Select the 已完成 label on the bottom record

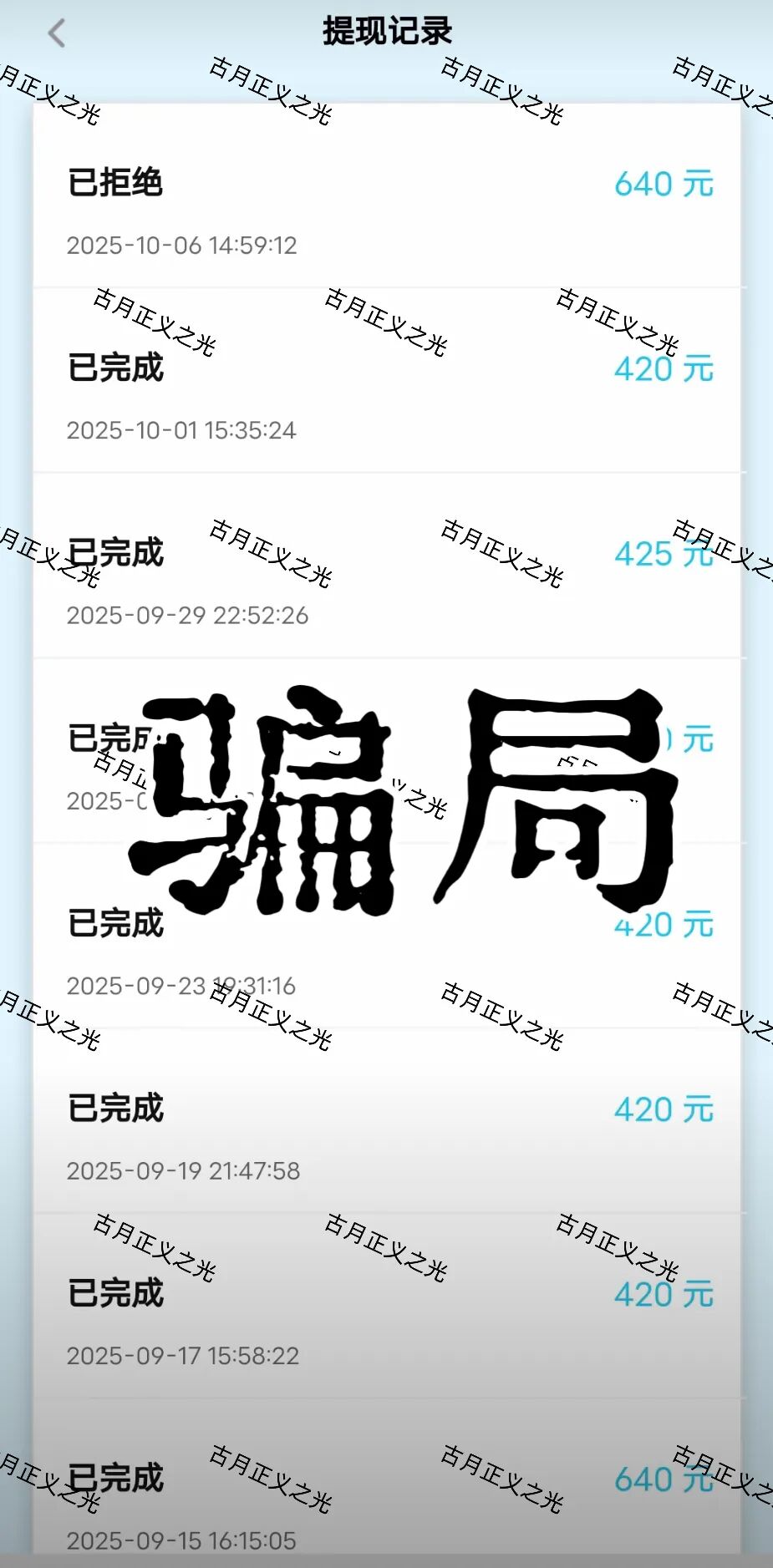tap(115, 1478)
